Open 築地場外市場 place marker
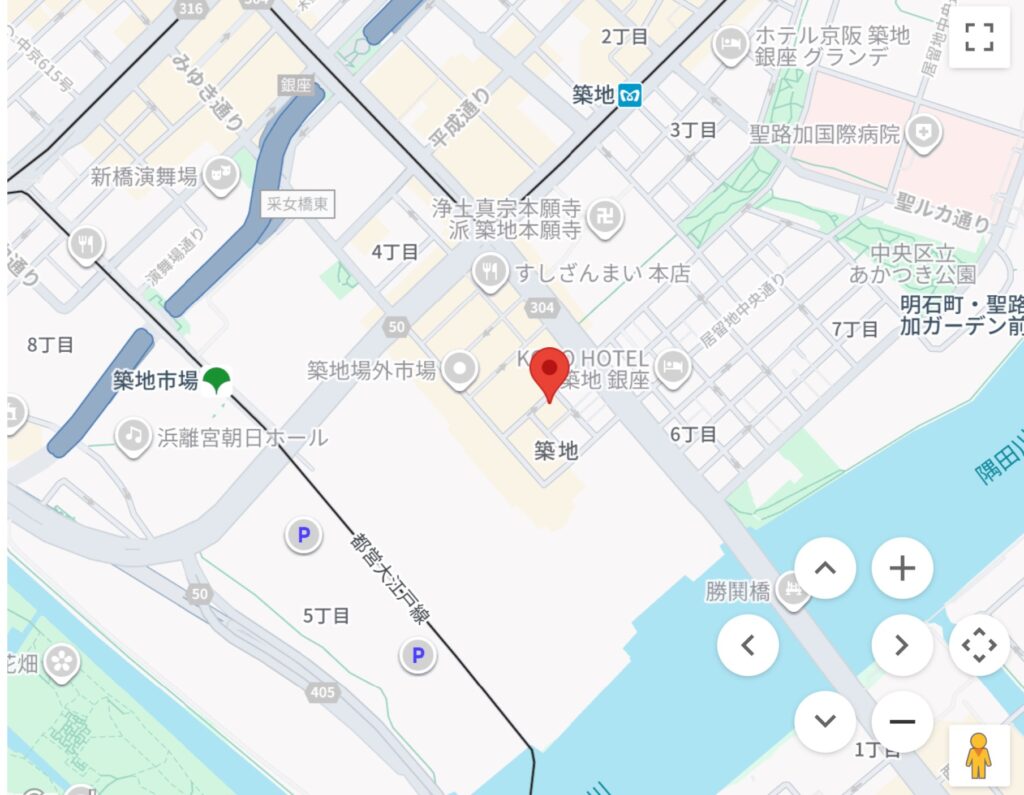 tap(460, 370)
